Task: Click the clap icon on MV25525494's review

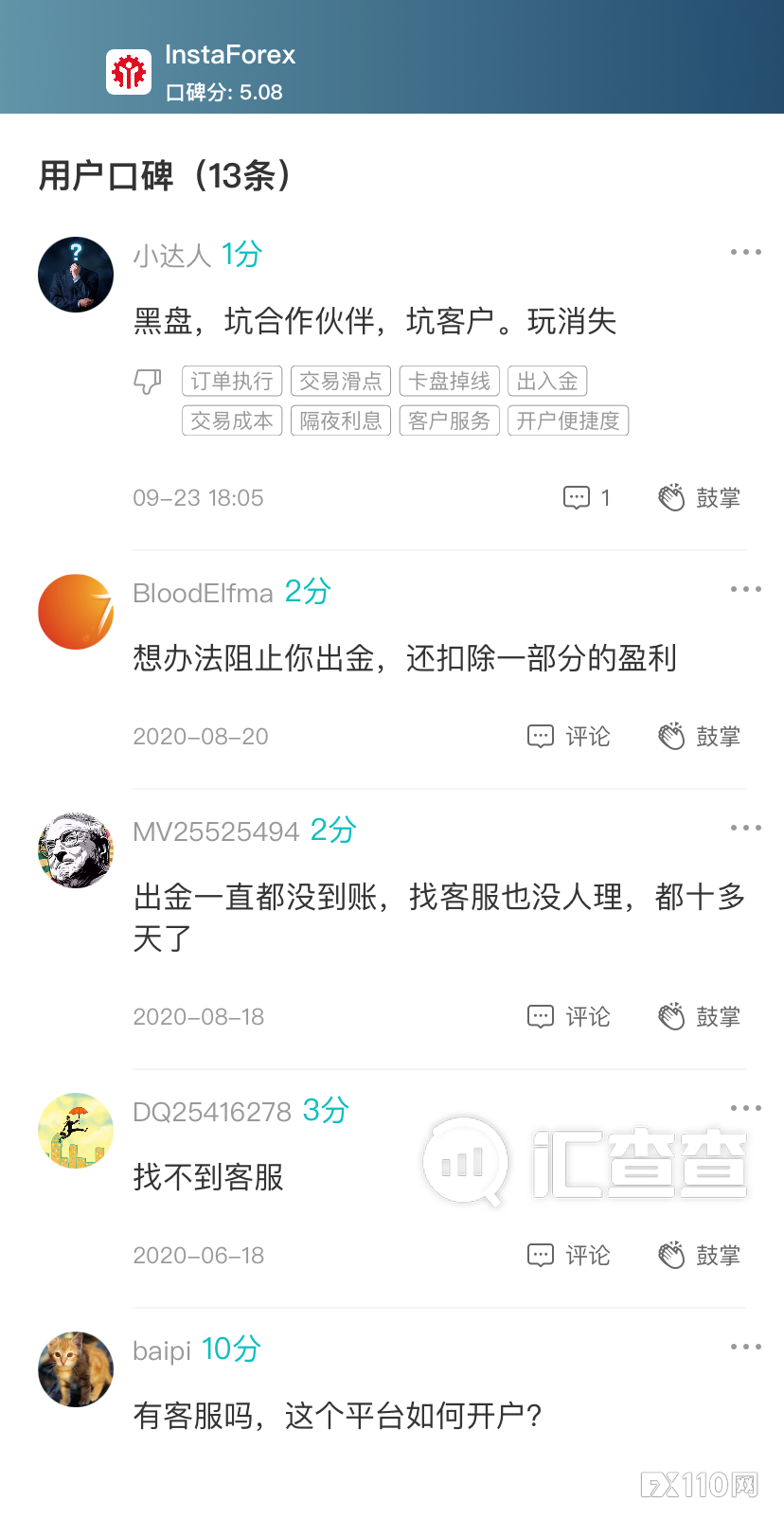Action: [x=672, y=1016]
